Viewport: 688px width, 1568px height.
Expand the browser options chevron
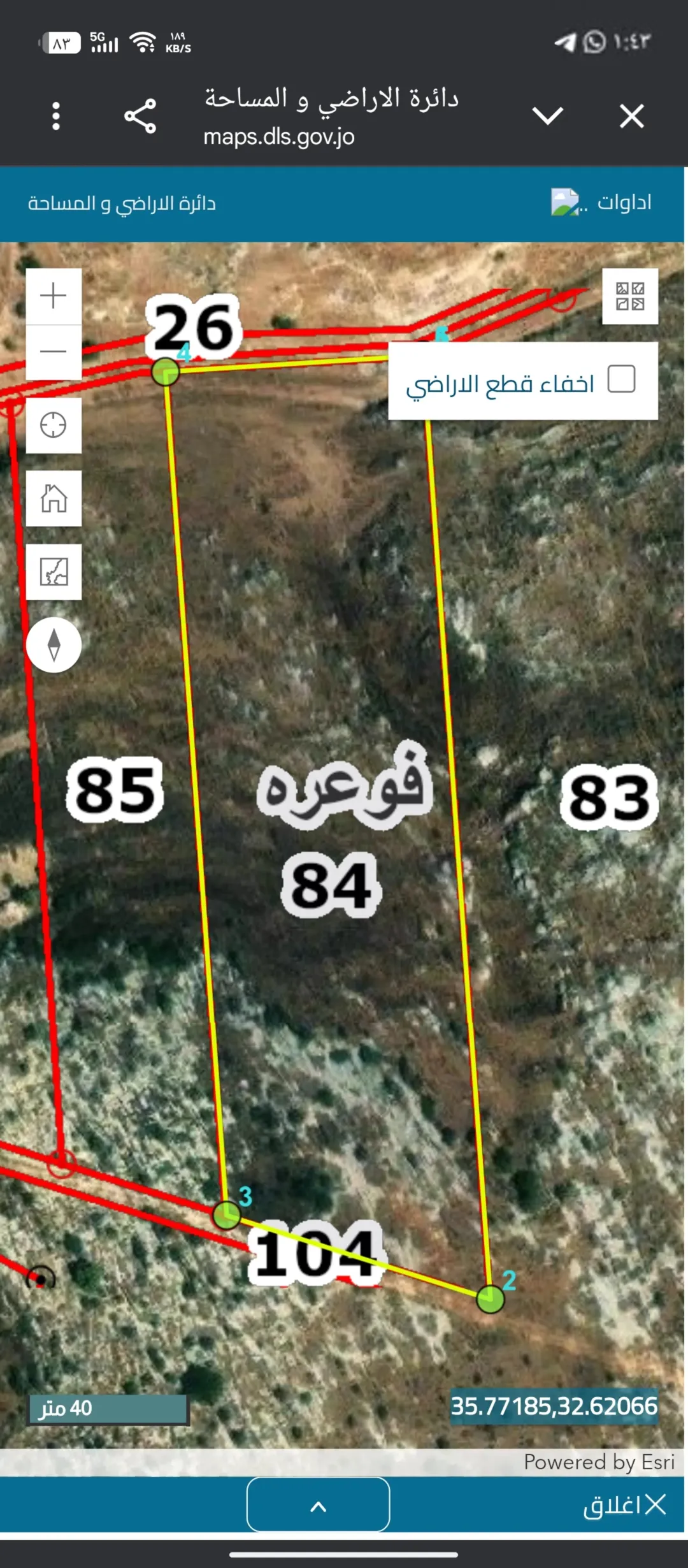click(x=548, y=116)
